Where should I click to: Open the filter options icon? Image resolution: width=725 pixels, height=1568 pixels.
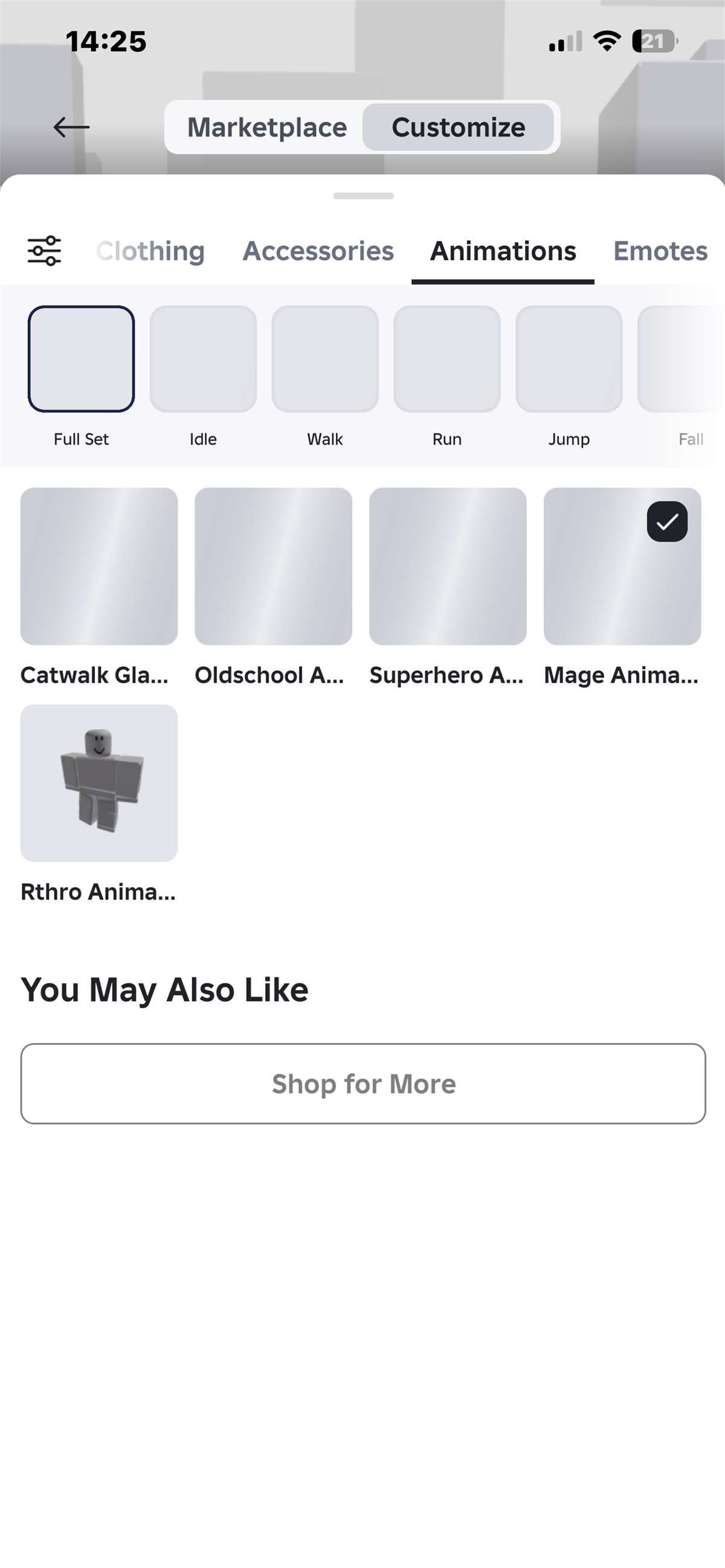click(44, 250)
